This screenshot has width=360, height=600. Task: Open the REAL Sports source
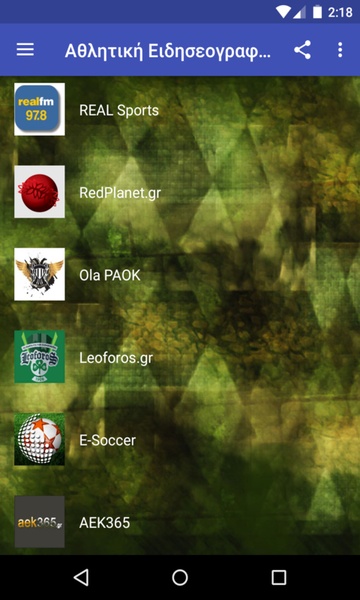tap(180, 110)
